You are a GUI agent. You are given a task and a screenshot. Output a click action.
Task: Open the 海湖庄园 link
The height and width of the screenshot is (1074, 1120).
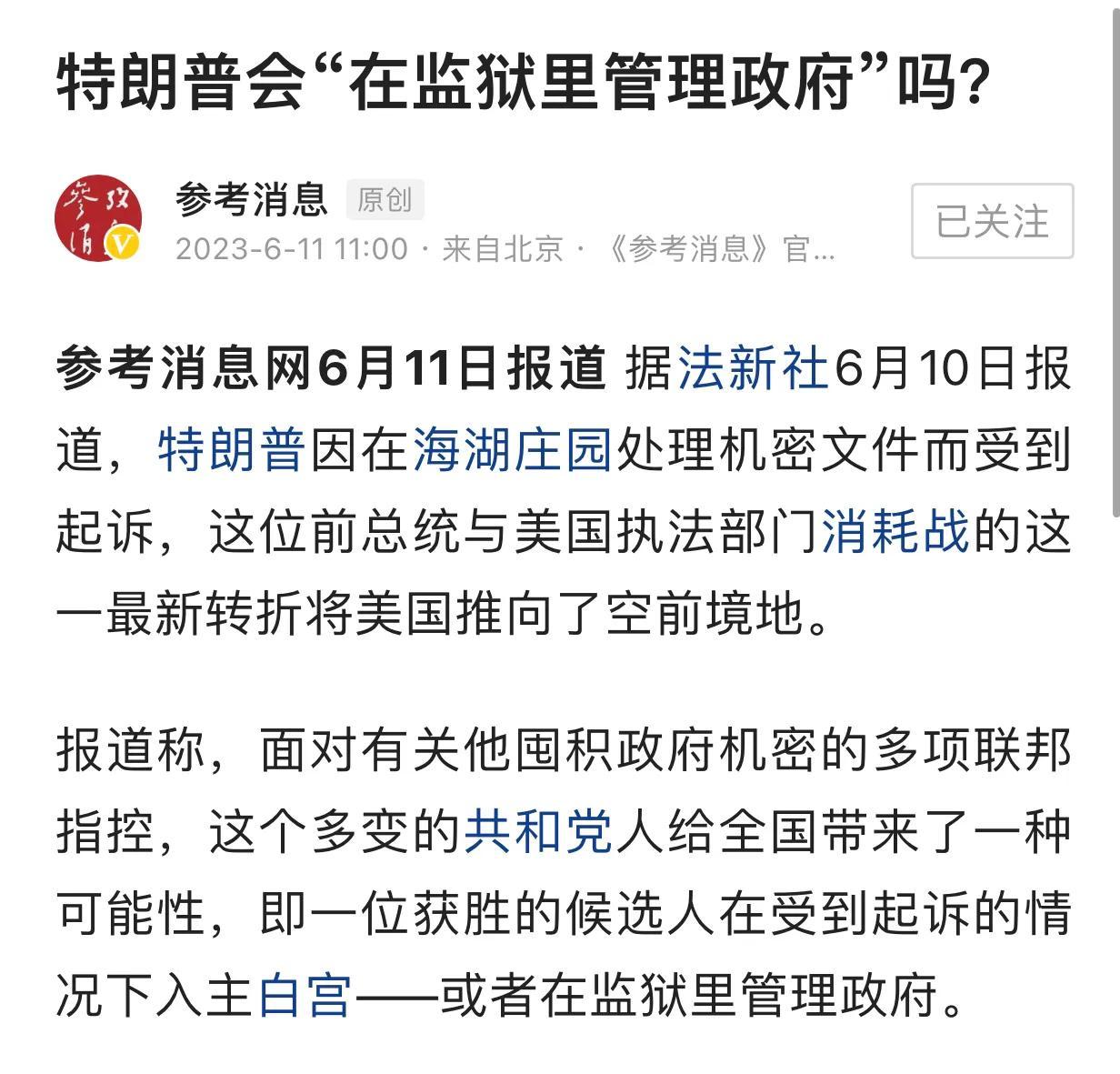coord(513,449)
